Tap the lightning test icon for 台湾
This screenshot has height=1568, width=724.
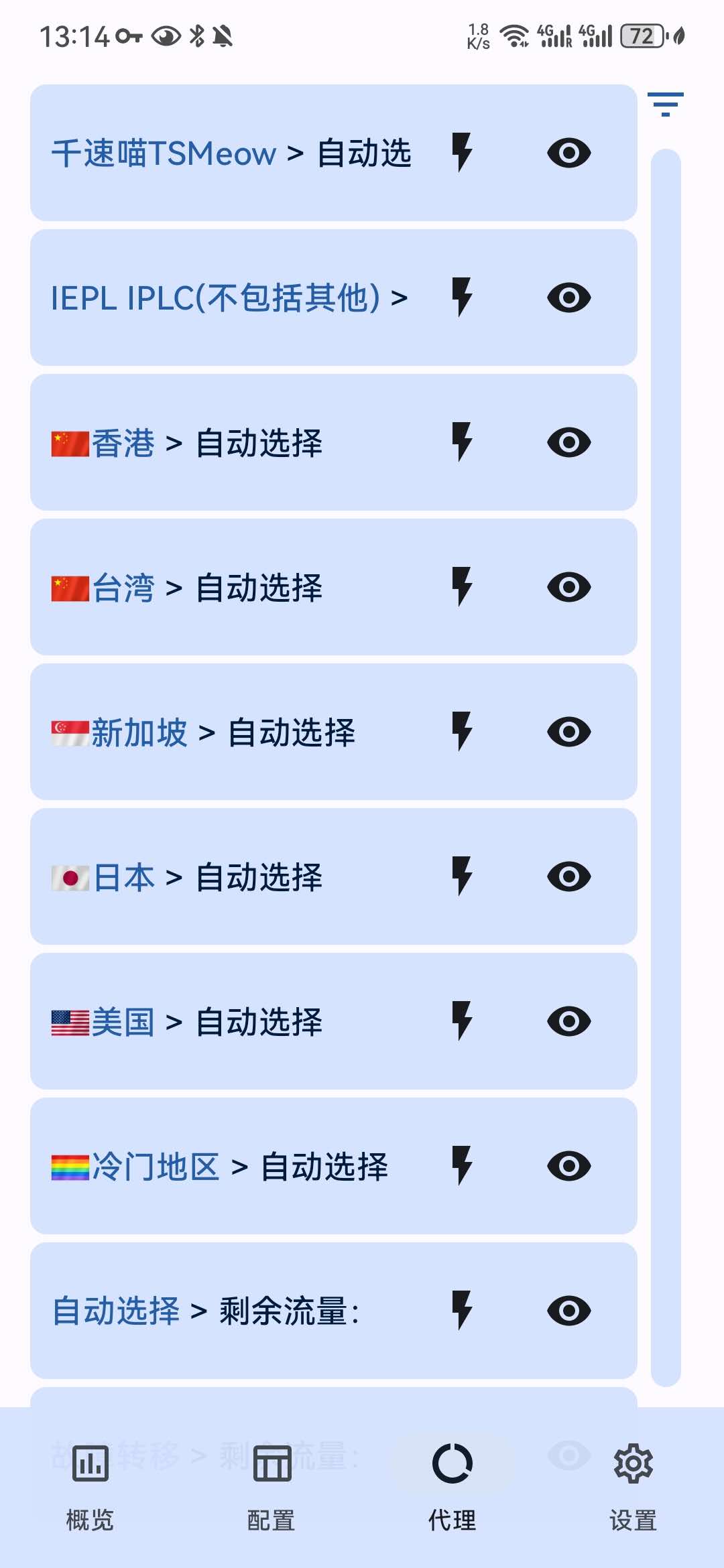(462, 587)
